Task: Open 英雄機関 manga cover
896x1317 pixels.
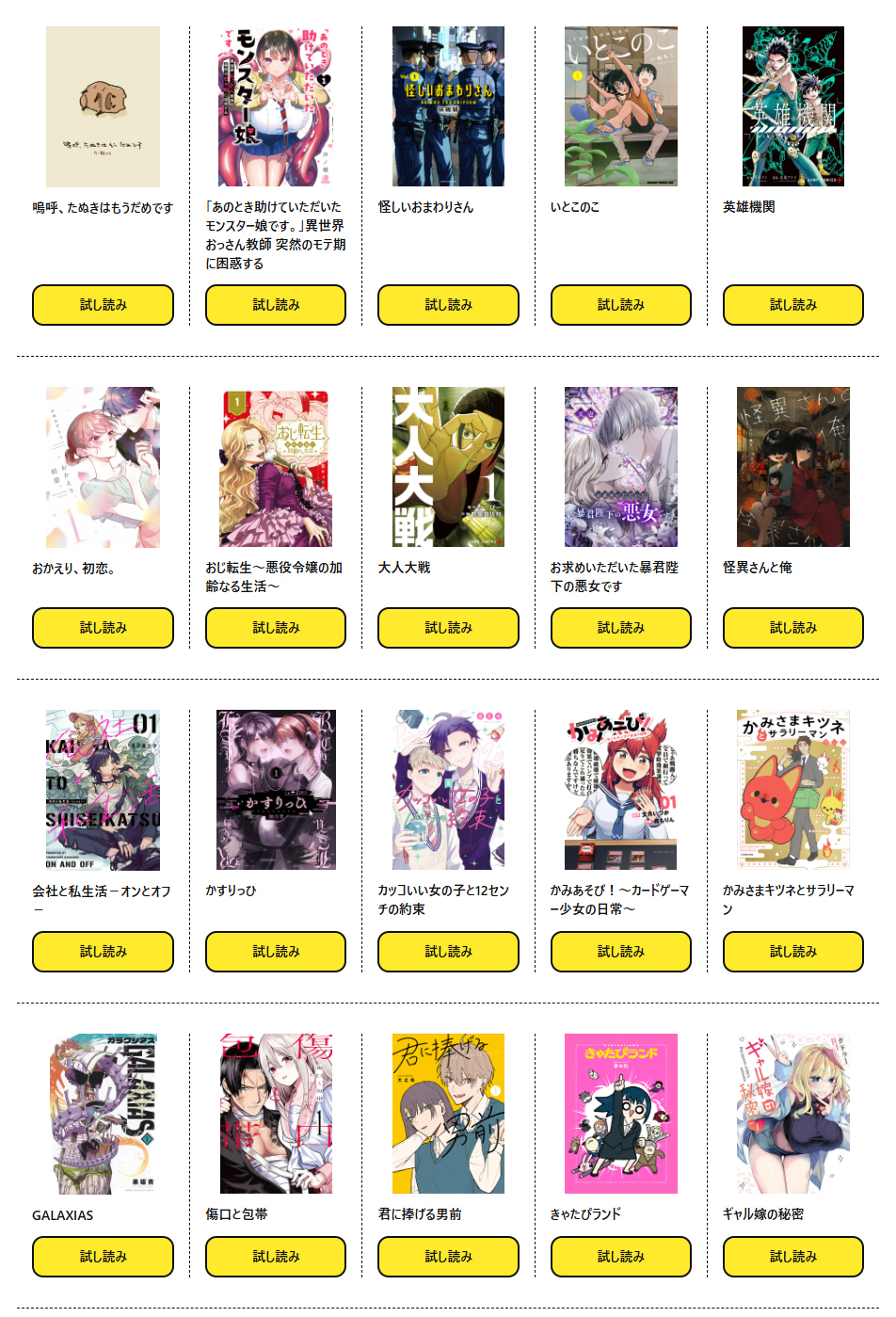Action: click(x=792, y=106)
